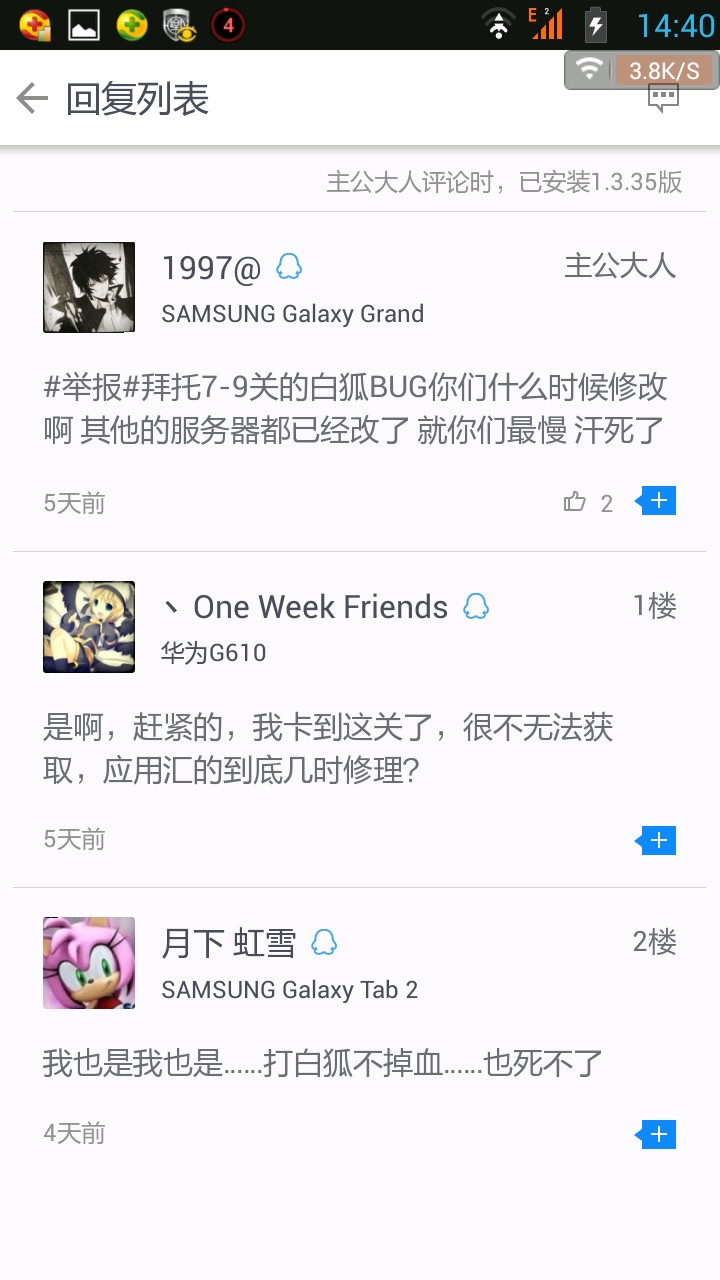Open 1997@'s profile avatar

tap(89, 287)
